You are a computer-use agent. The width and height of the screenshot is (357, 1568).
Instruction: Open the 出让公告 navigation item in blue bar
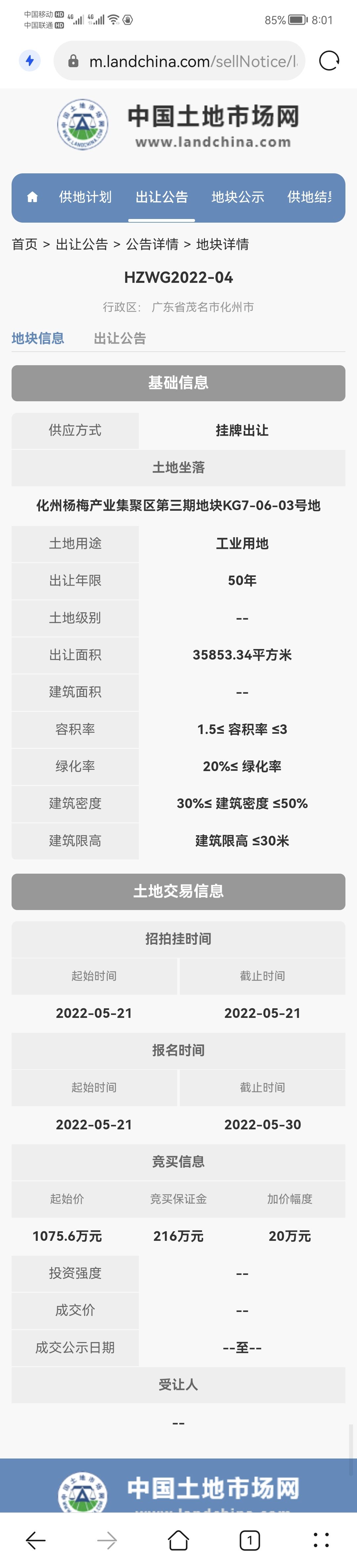[x=161, y=196]
